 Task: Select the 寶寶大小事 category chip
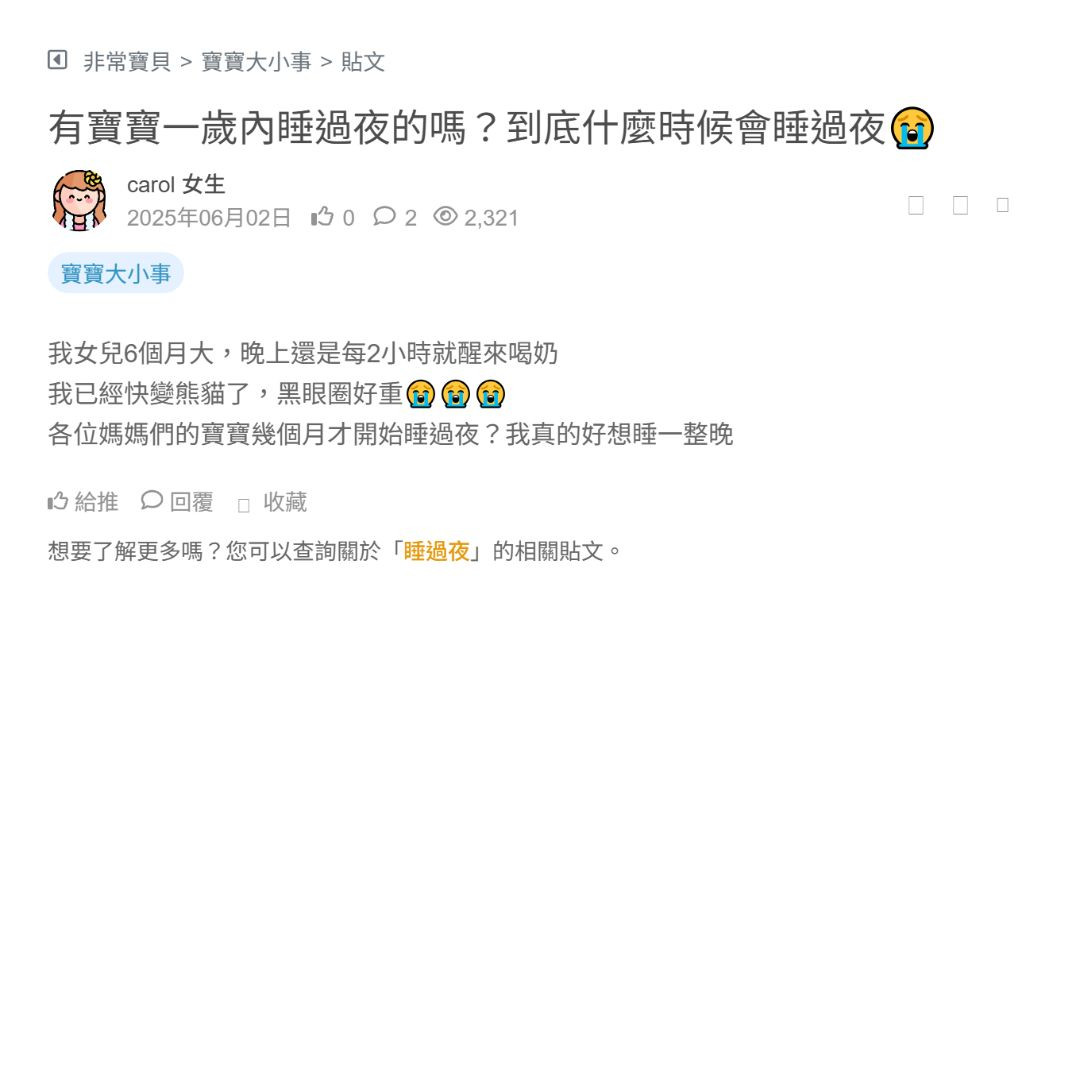pyautogui.click(x=116, y=273)
